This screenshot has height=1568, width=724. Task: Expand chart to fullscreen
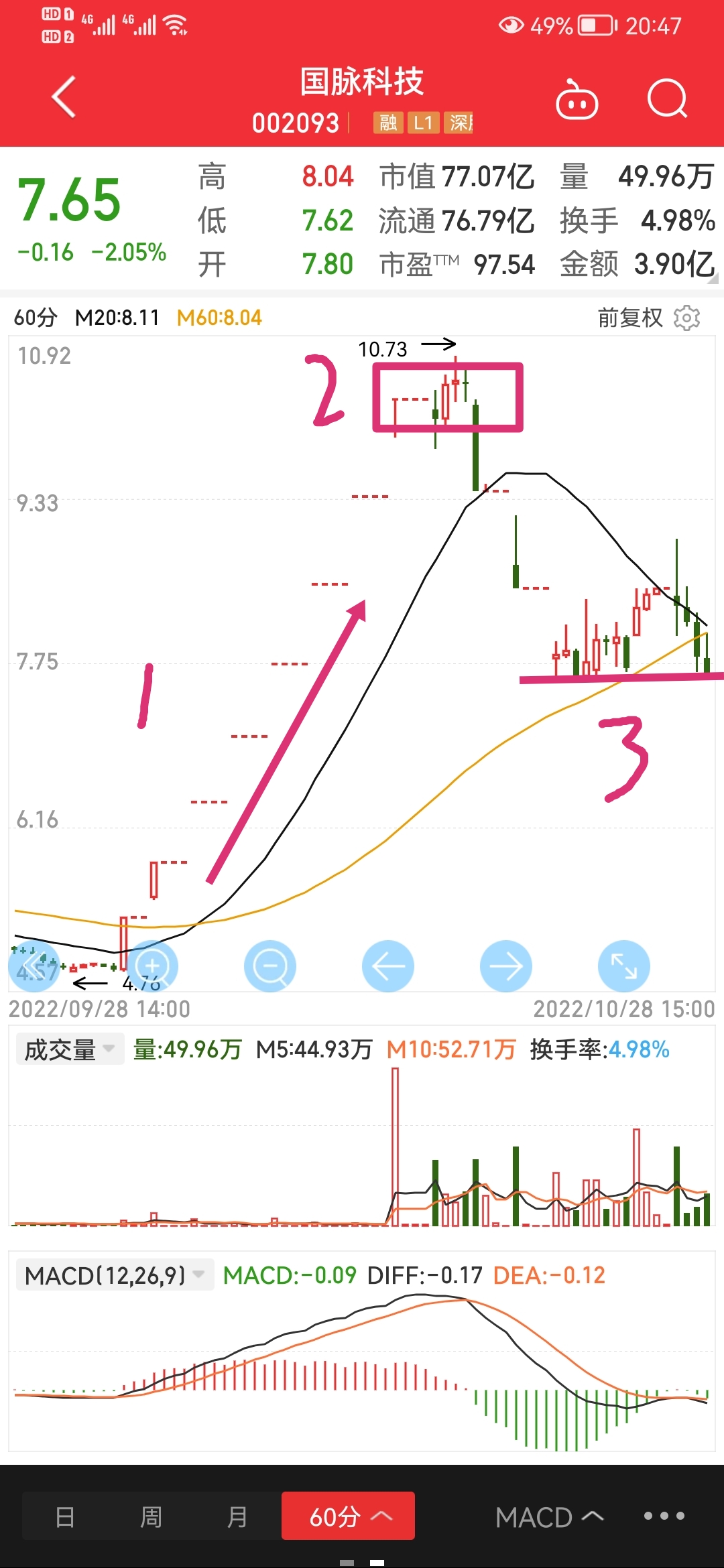[x=624, y=966]
